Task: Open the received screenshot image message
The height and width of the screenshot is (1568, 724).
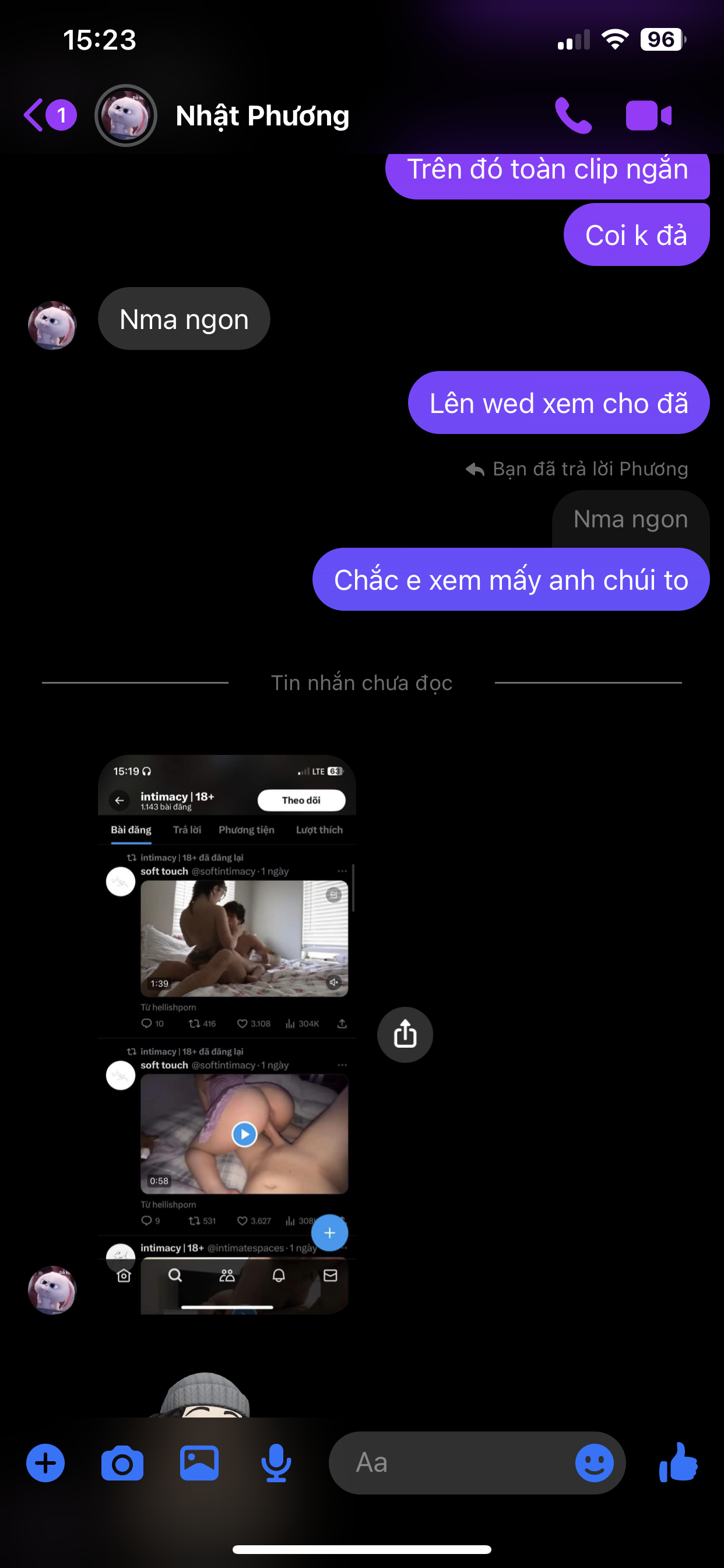Action: [226, 1034]
